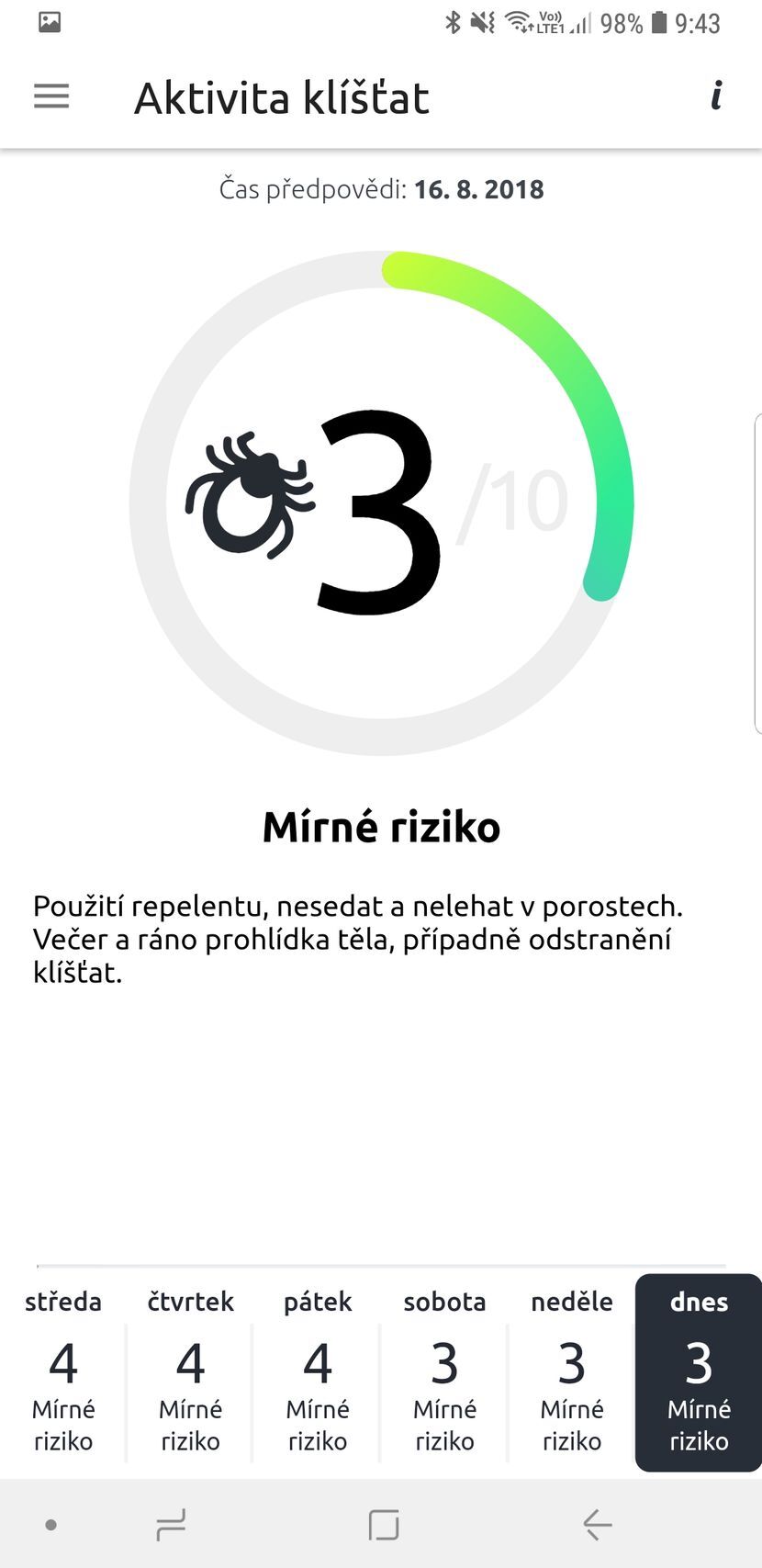Open the navigation drawer via hamburger icon
762x1568 pixels.
(51, 96)
